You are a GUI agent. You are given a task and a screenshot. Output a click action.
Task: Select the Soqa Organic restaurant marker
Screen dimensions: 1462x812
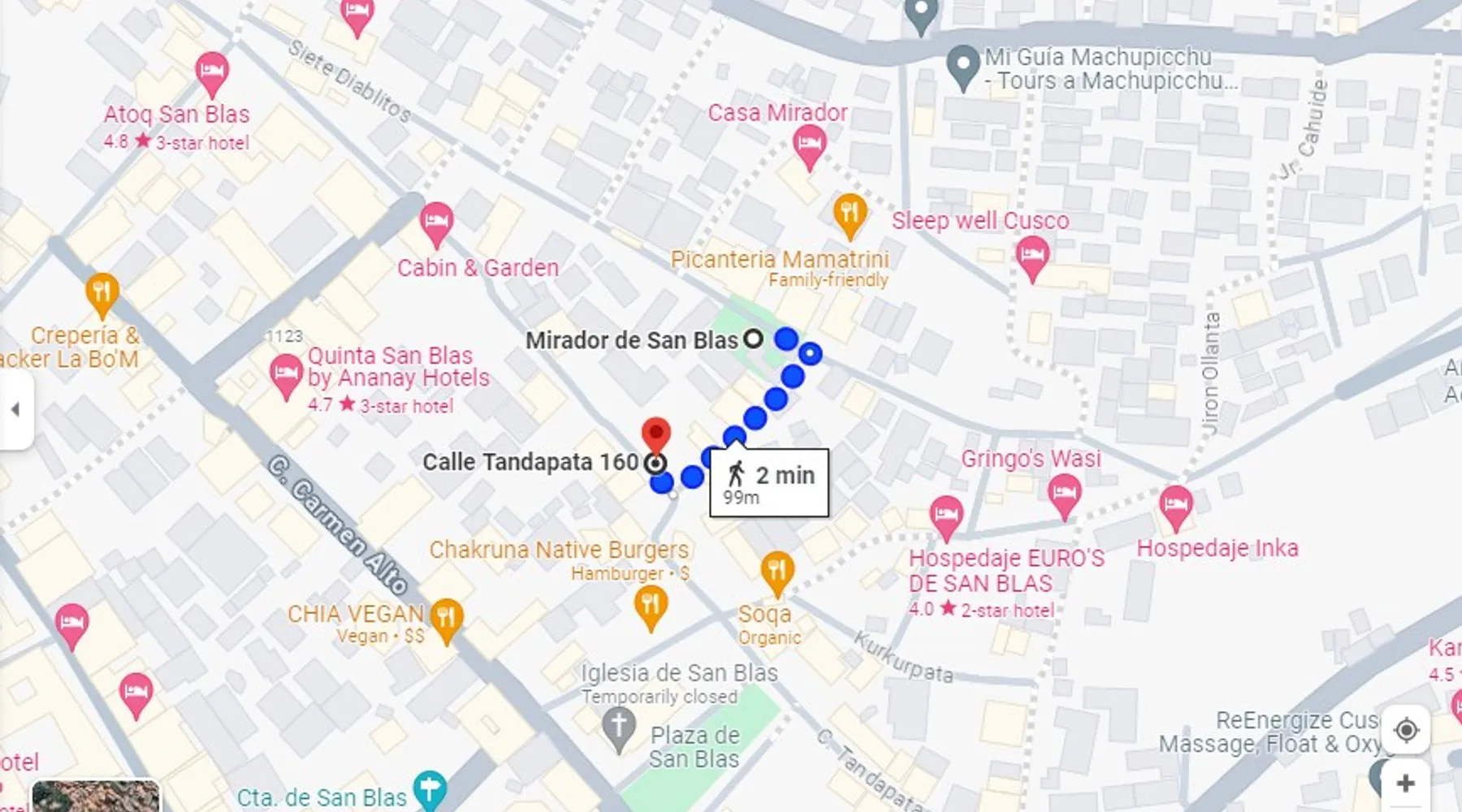(776, 572)
